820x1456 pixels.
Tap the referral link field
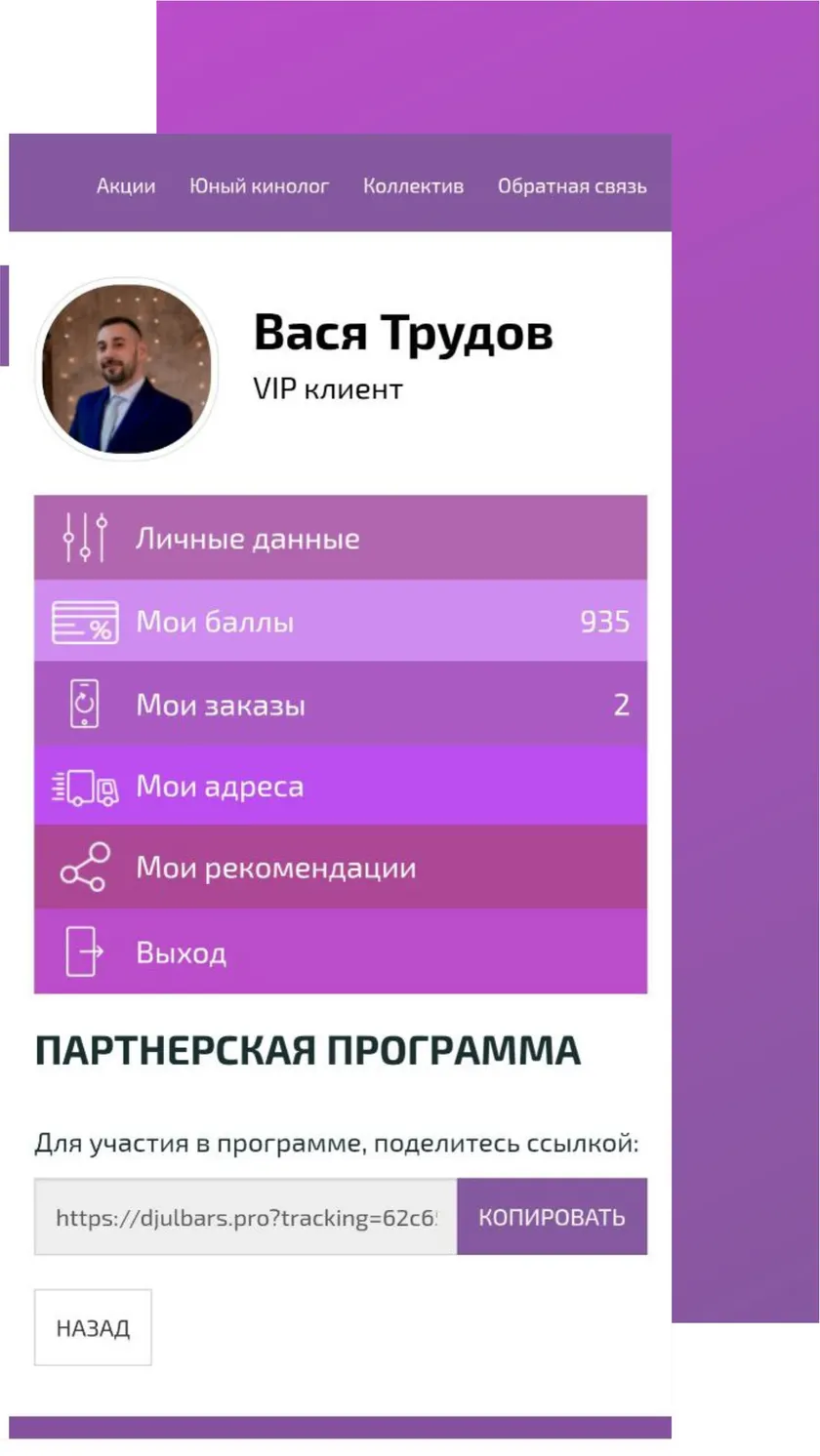(246, 1216)
